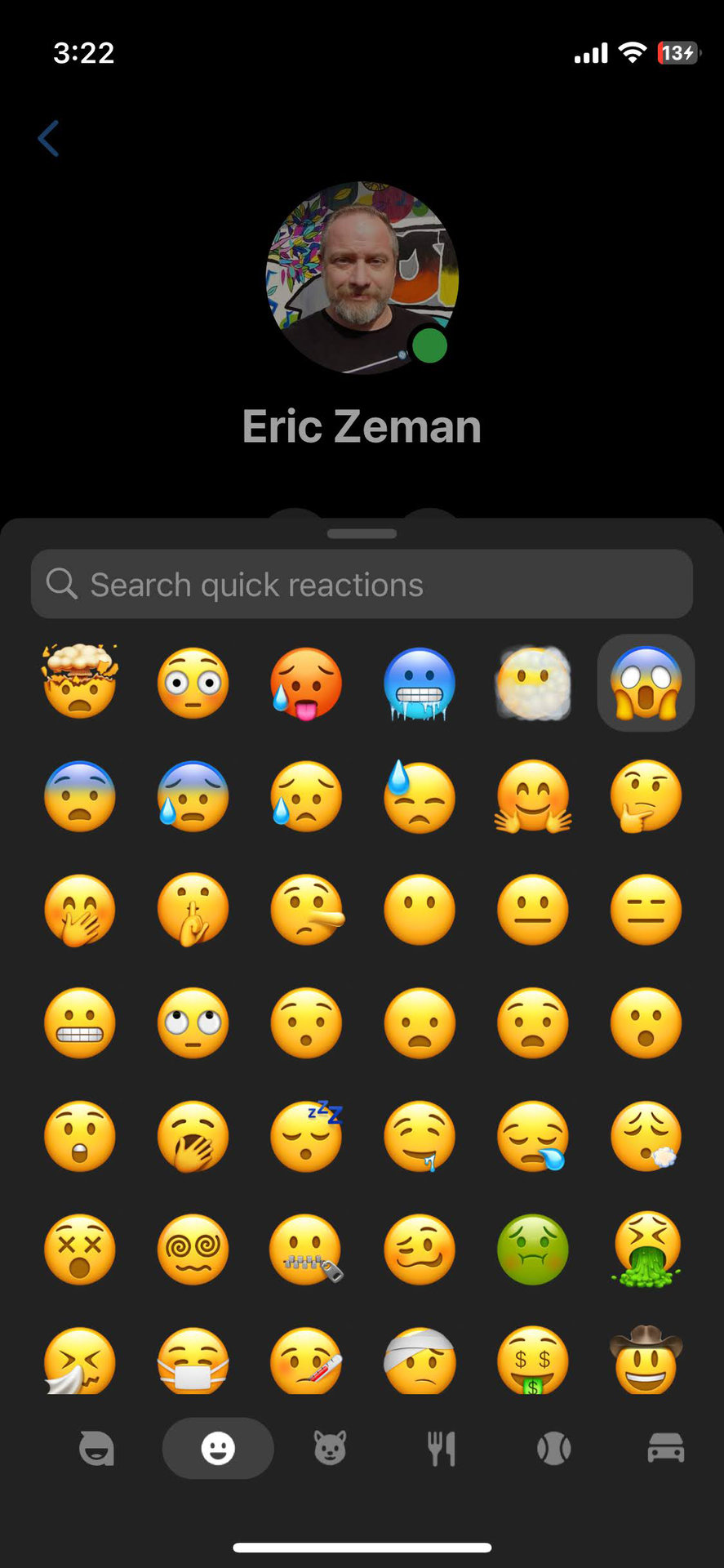Screen dimensions: 724x1568
Task: Select the exploding head emoji
Action: tap(79, 682)
